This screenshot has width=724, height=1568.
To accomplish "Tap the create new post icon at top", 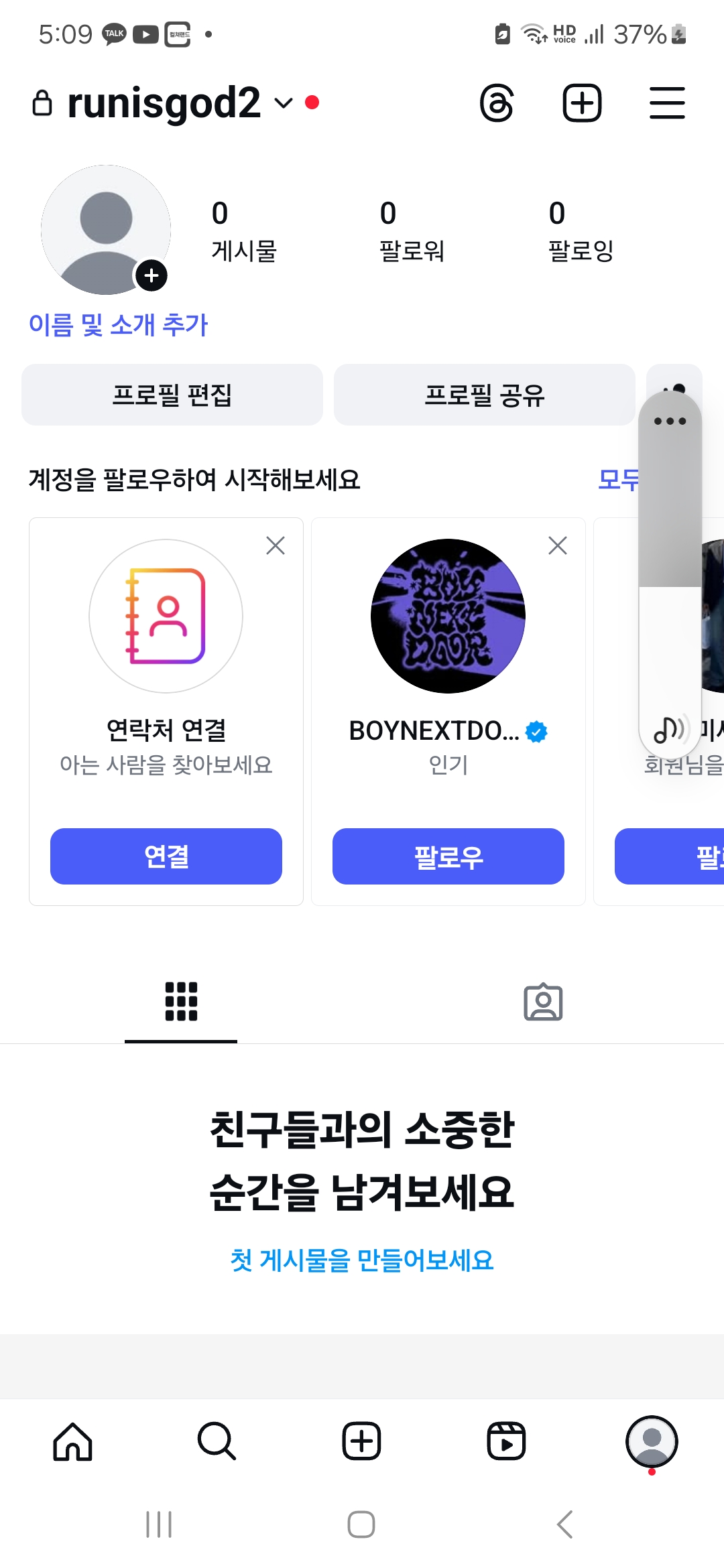I will (x=581, y=103).
